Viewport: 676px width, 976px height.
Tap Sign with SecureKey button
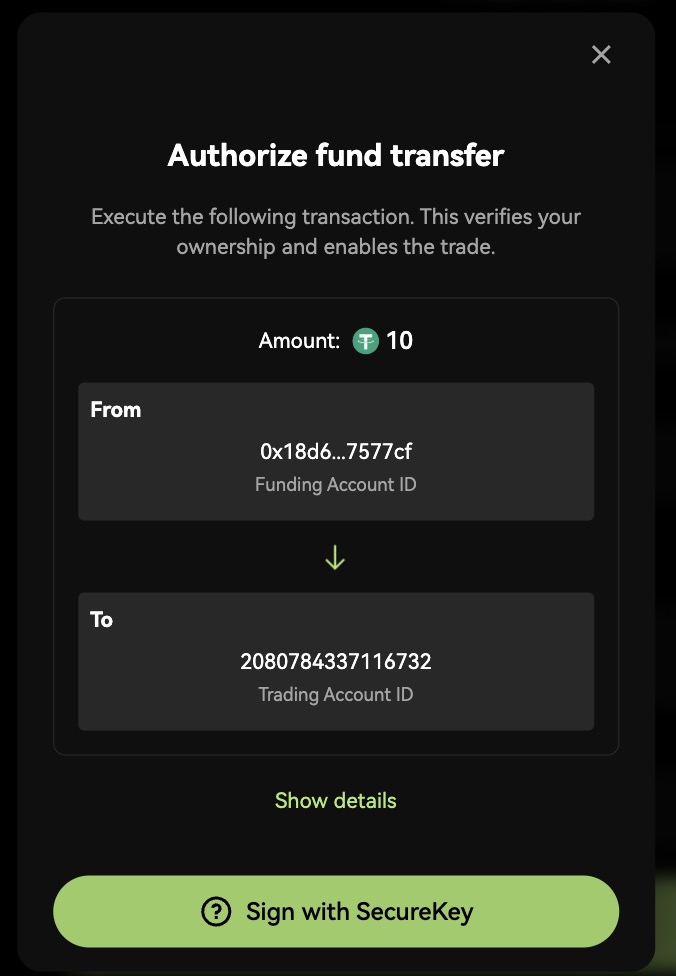pos(336,911)
